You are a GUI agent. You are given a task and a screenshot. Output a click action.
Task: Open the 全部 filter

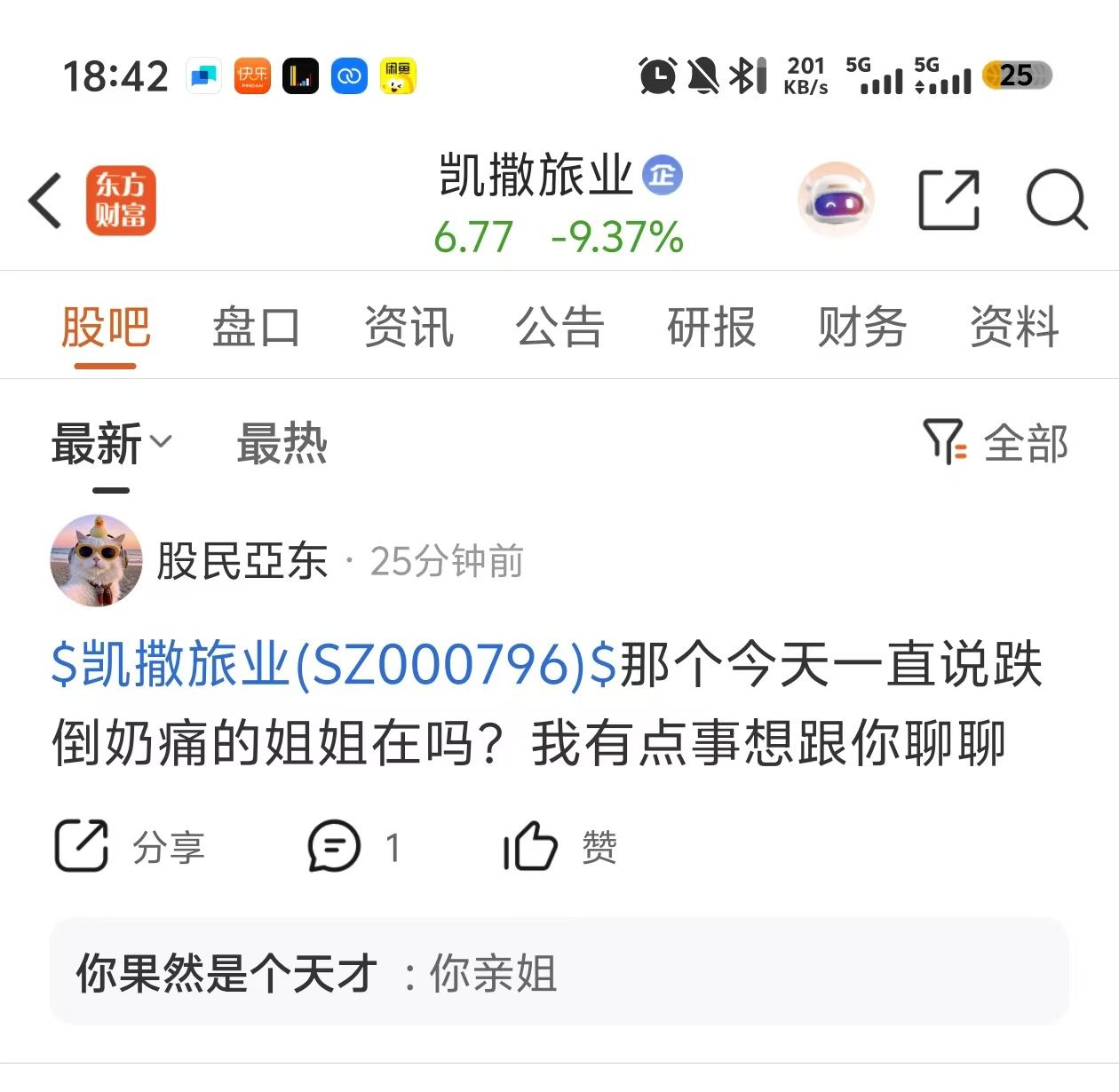click(x=996, y=442)
